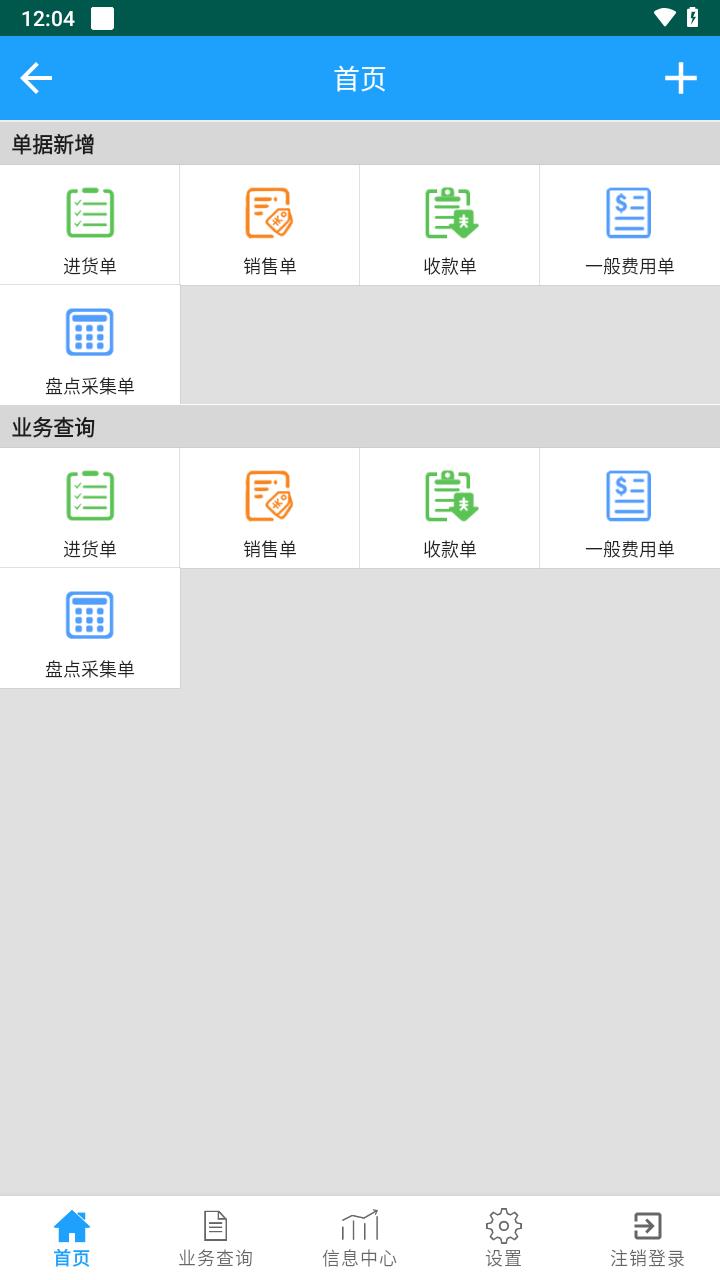Query 一般费用单 in the 业务查询 section

tap(630, 508)
